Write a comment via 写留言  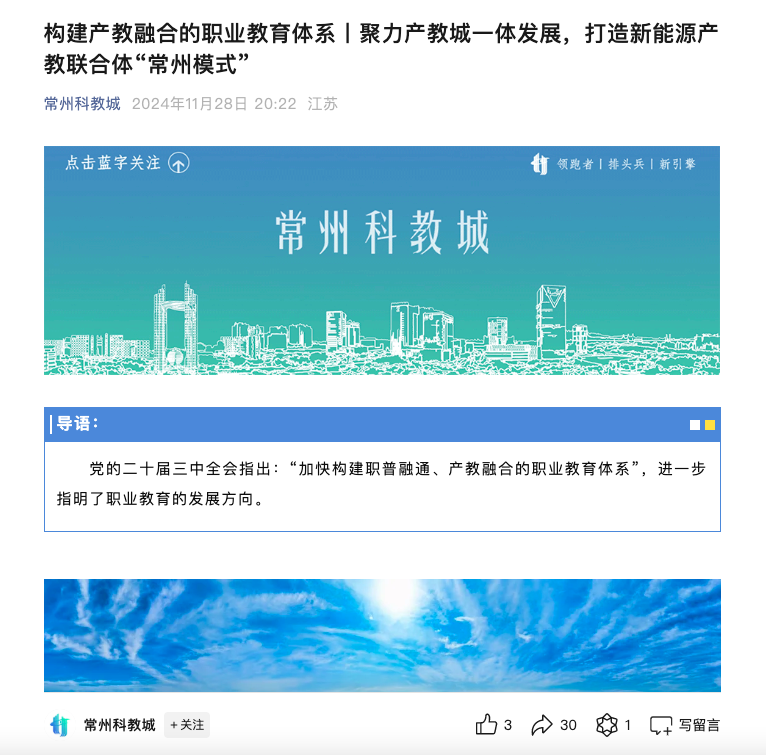(x=685, y=725)
